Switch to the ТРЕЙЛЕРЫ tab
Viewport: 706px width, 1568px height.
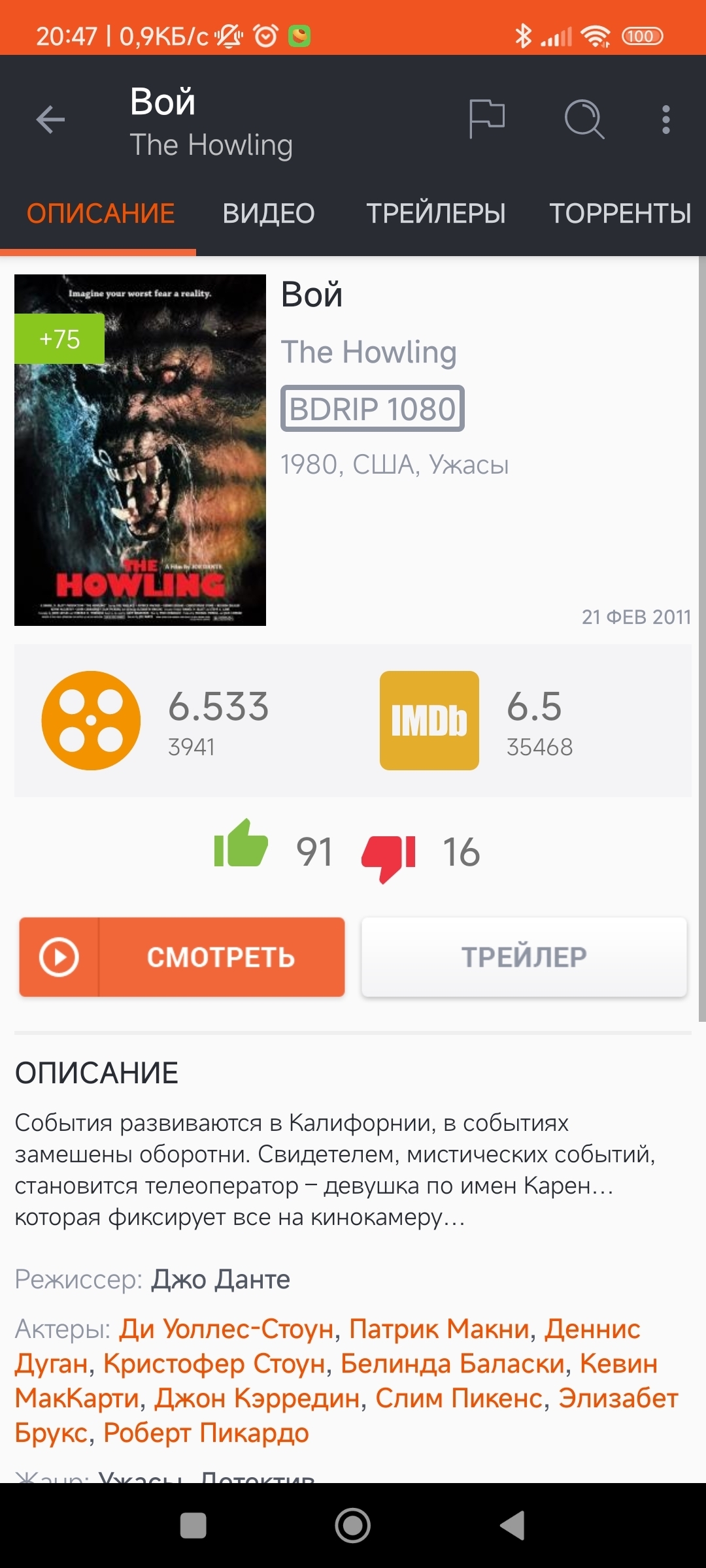coord(435,214)
